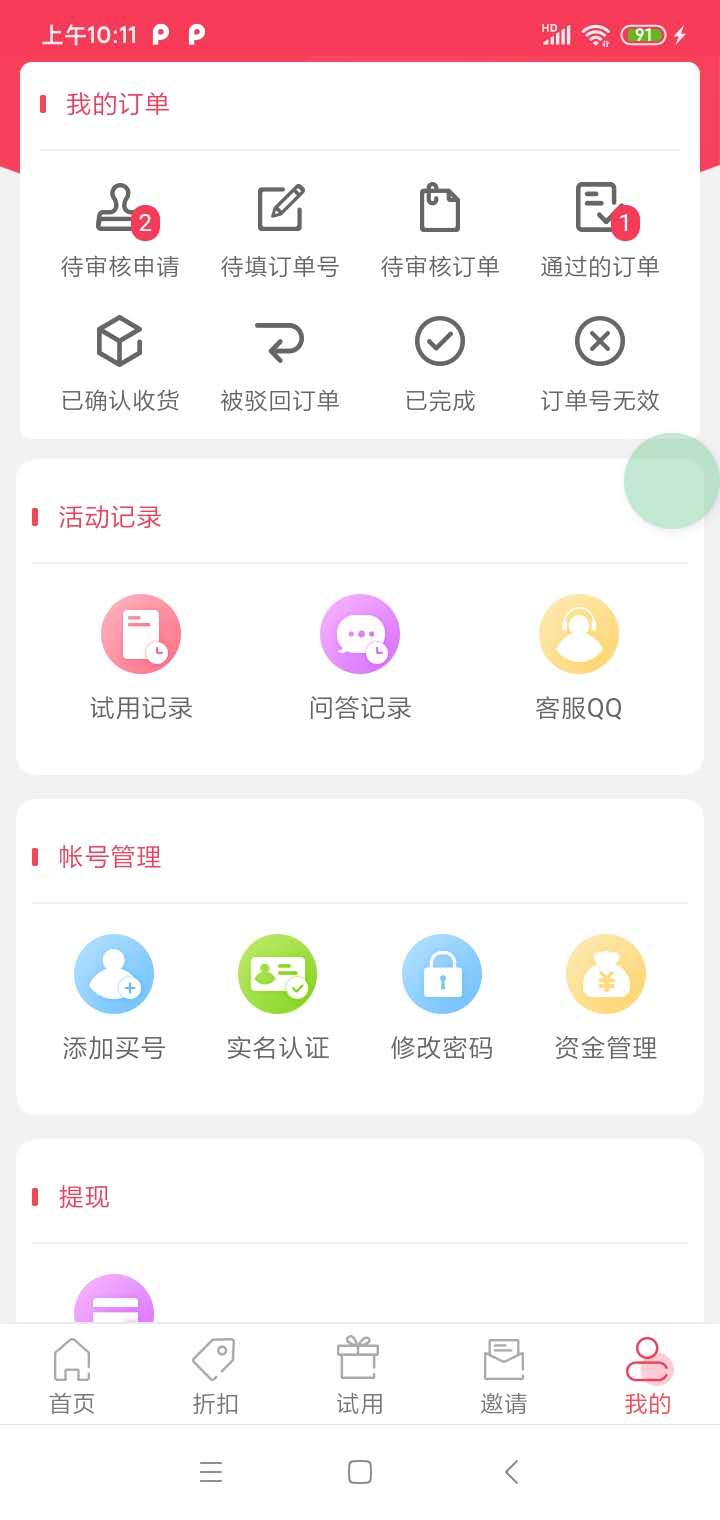View 已确认收货 orders
Image resolution: width=720 pixels, height=1520 pixels.
point(120,364)
